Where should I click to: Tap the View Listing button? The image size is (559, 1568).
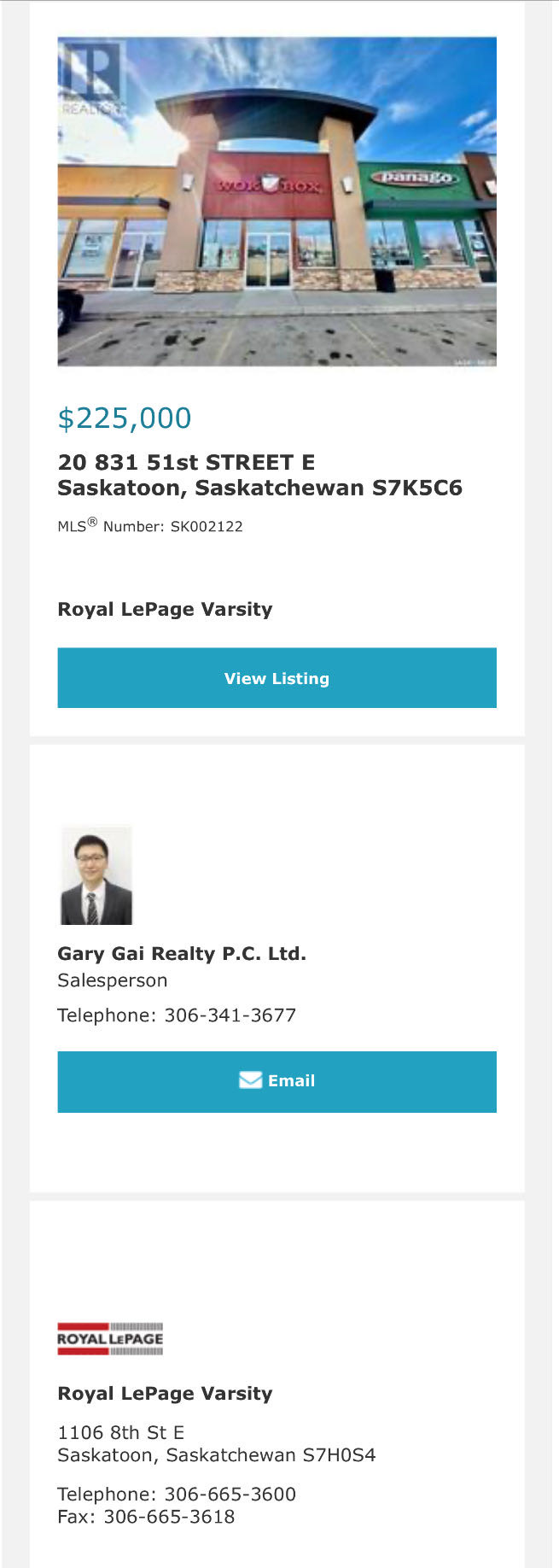[277, 678]
